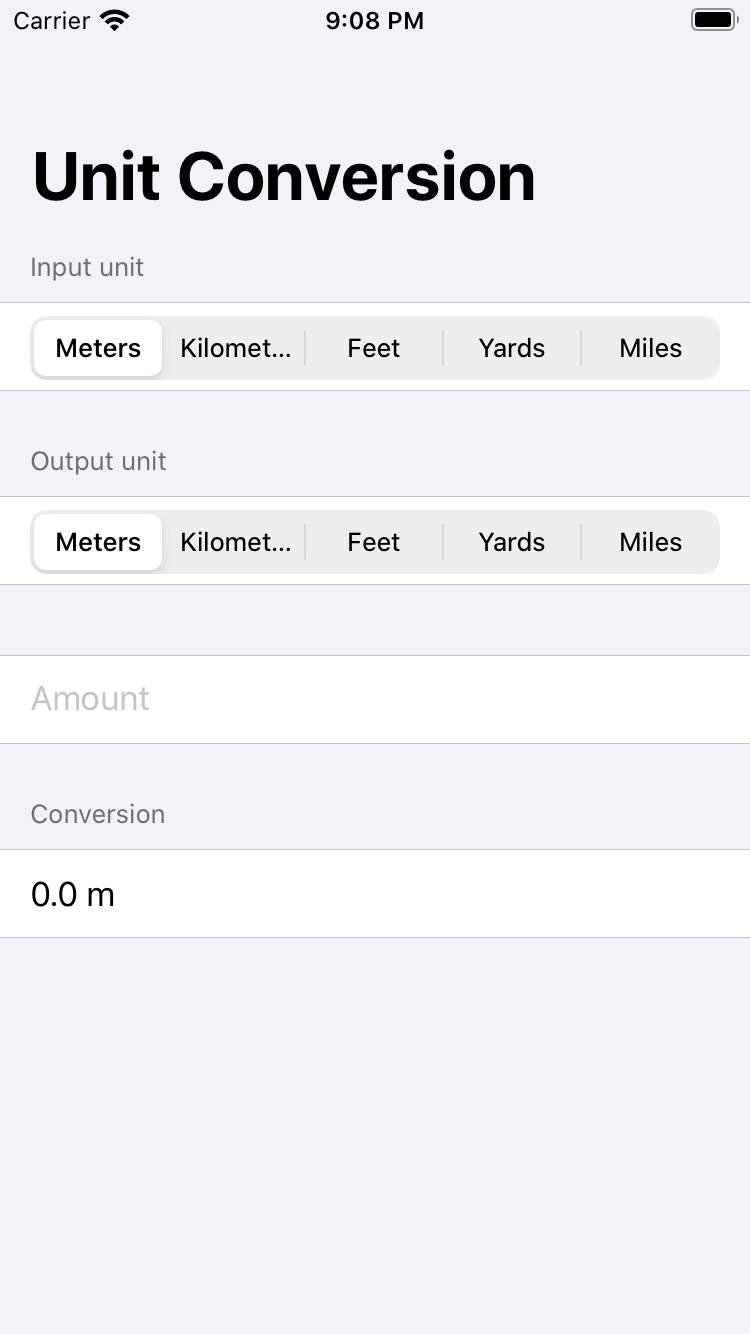Set output unit to Yards
The width and height of the screenshot is (750, 1334).
point(512,542)
